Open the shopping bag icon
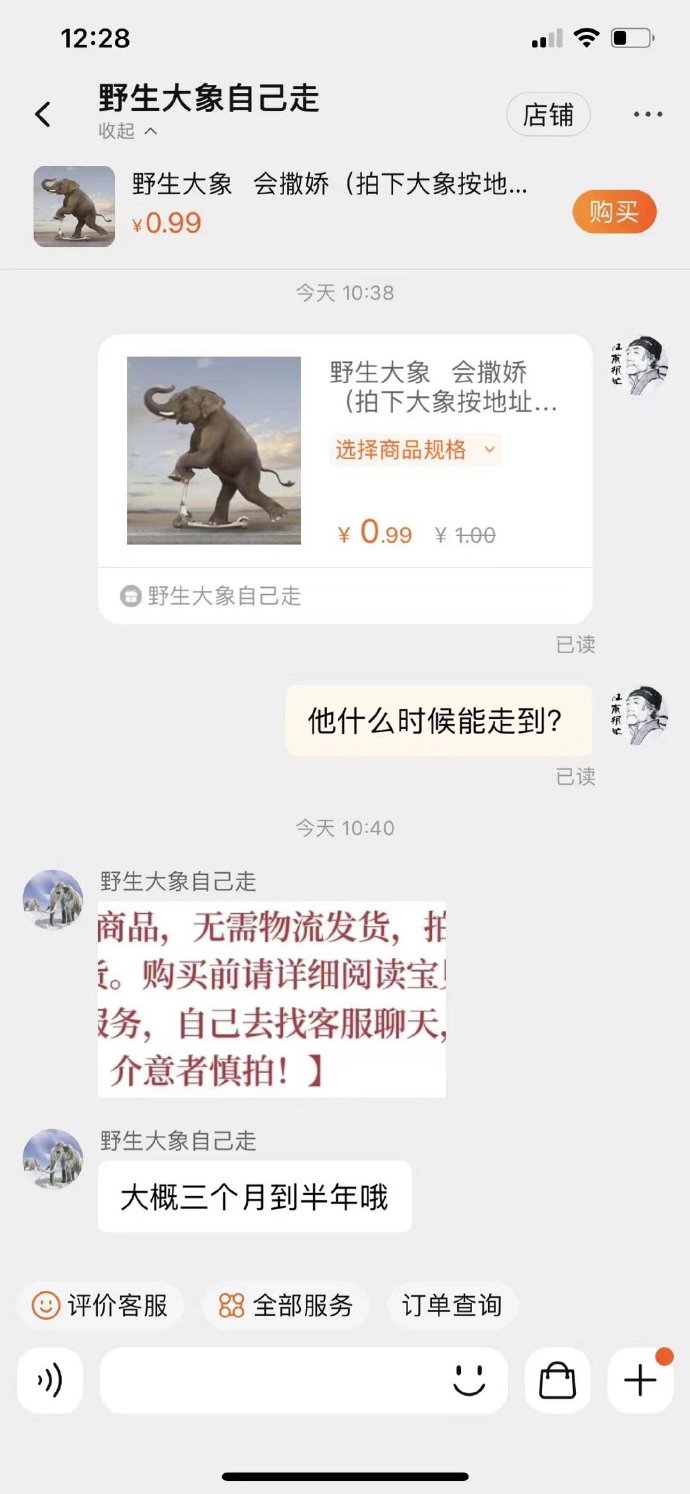The height and width of the screenshot is (1494, 690). (x=557, y=1380)
